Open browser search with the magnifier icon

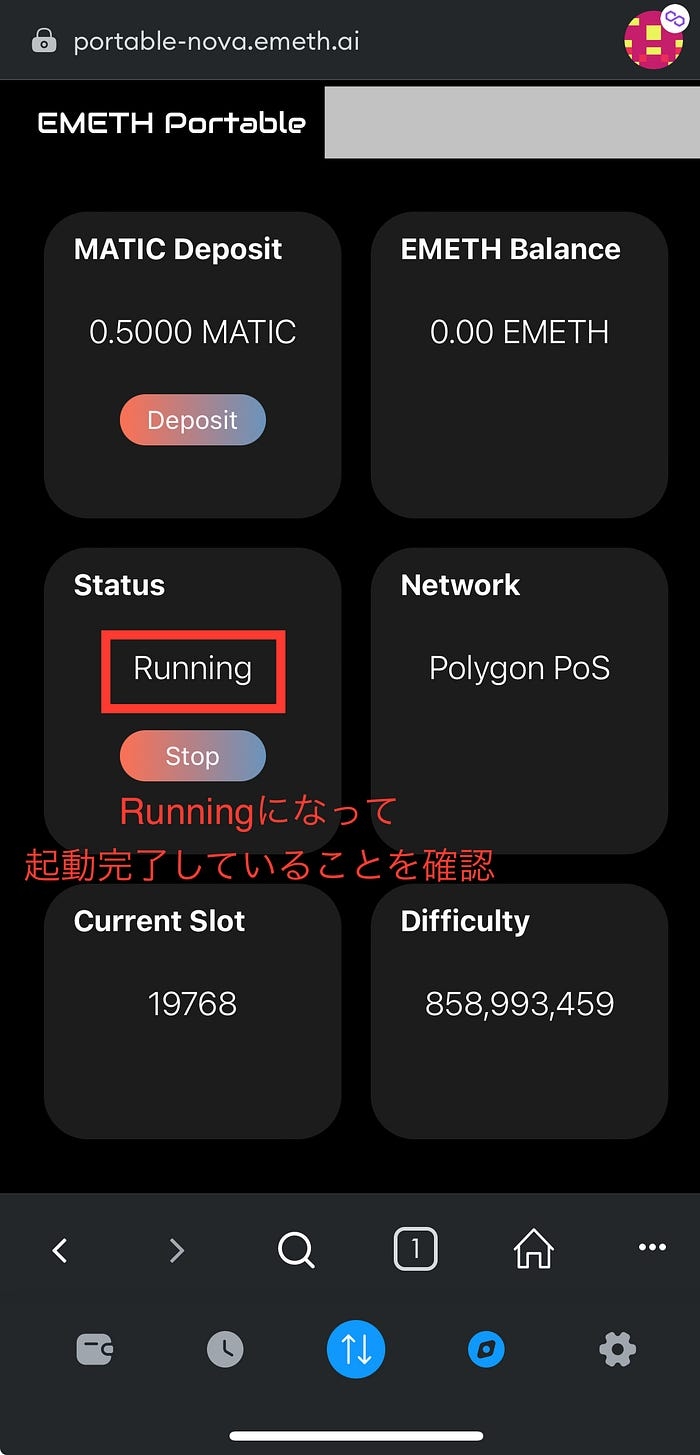point(296,1249)
